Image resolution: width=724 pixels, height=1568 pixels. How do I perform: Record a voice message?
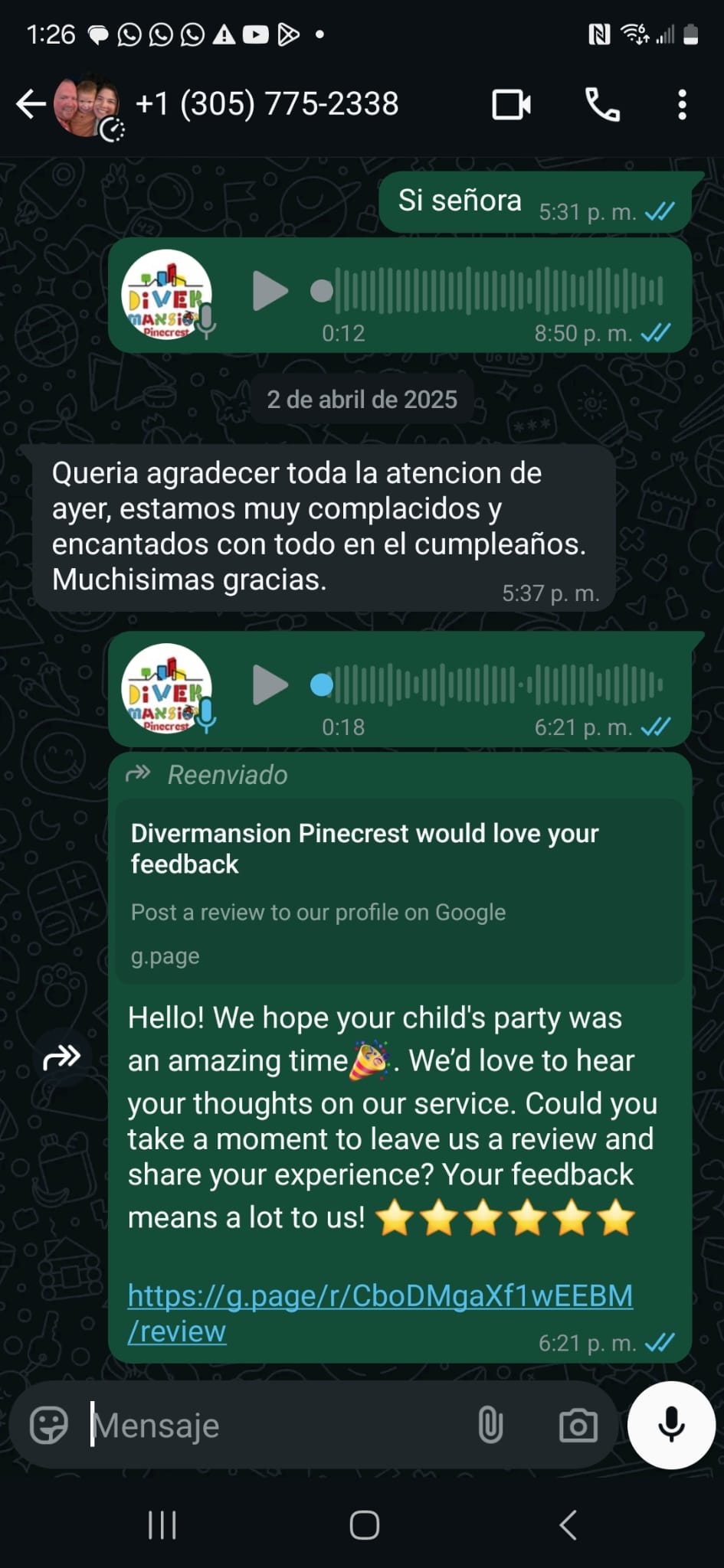pos(671,1425)
